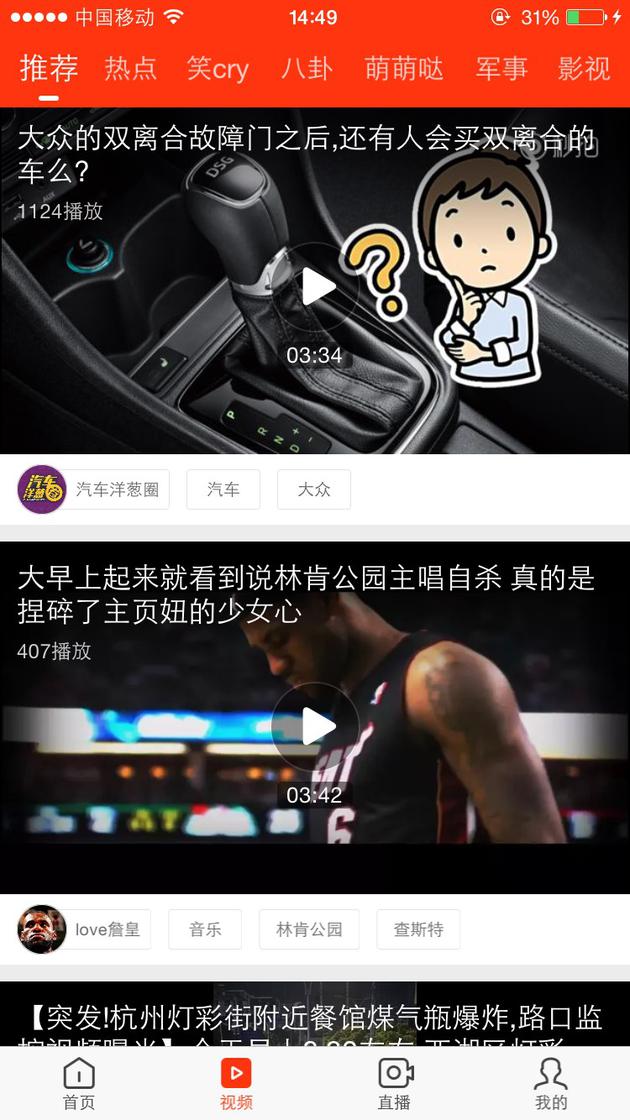The width and height of the screenshot is (630, 1120).
Task: Go to the 首页 tab
Action: 79,1084
